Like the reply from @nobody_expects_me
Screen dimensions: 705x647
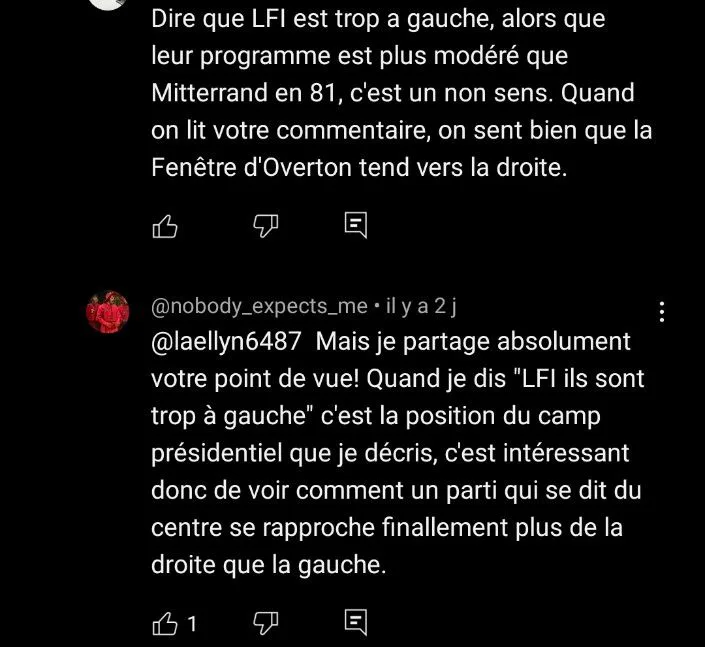click(x=165, y=624)
